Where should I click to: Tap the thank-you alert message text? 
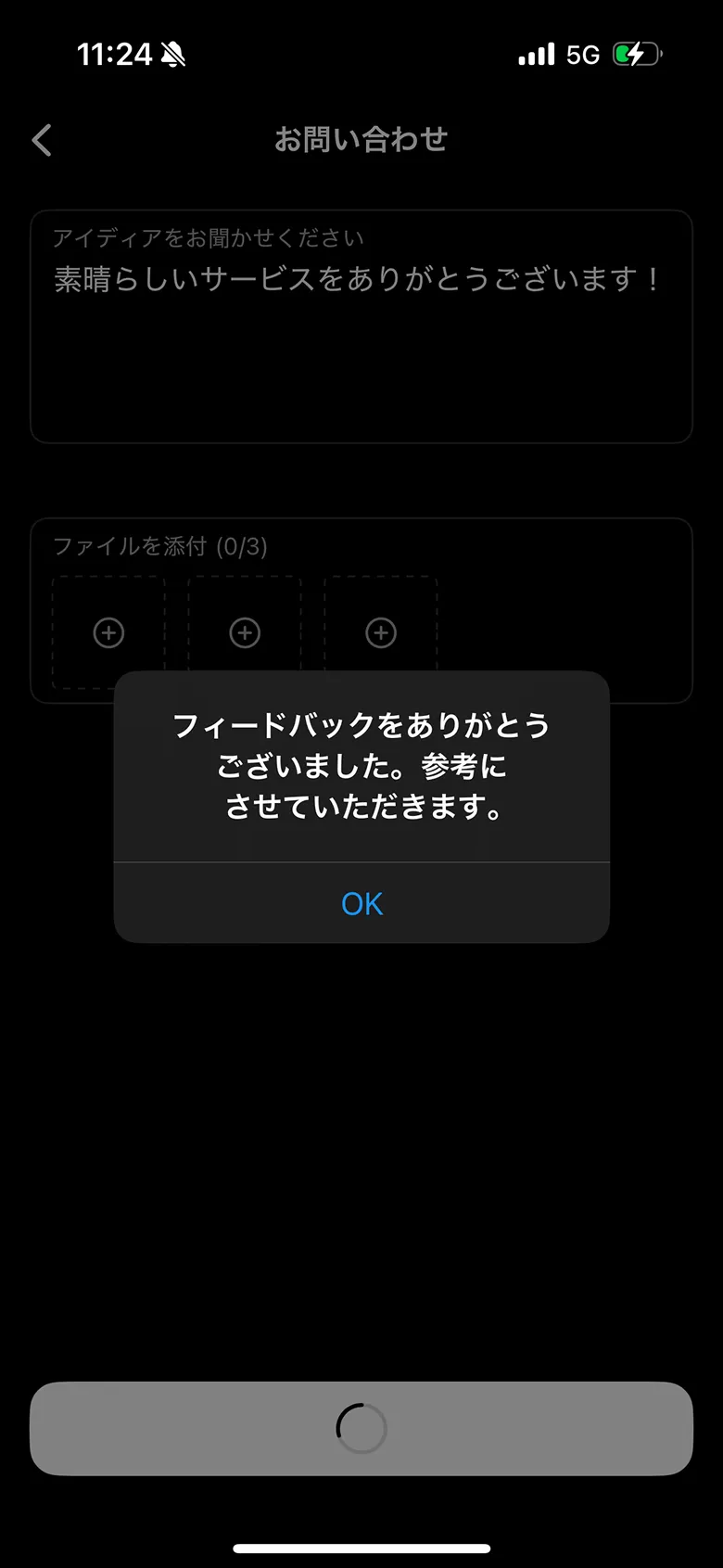(x=361, y=767)
